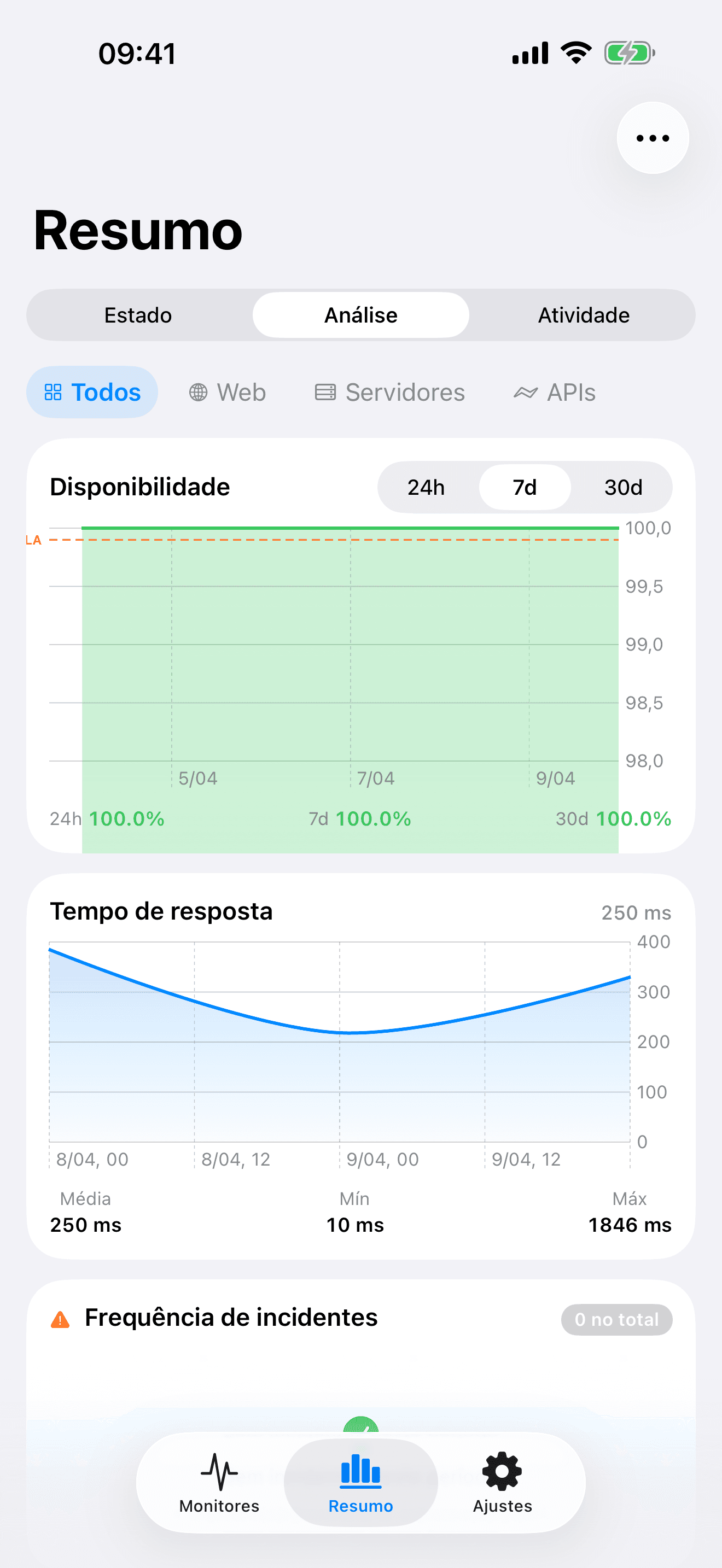Open the Atividade tab
This screenshot has width=722, height=1568.
tap(583, 315)
